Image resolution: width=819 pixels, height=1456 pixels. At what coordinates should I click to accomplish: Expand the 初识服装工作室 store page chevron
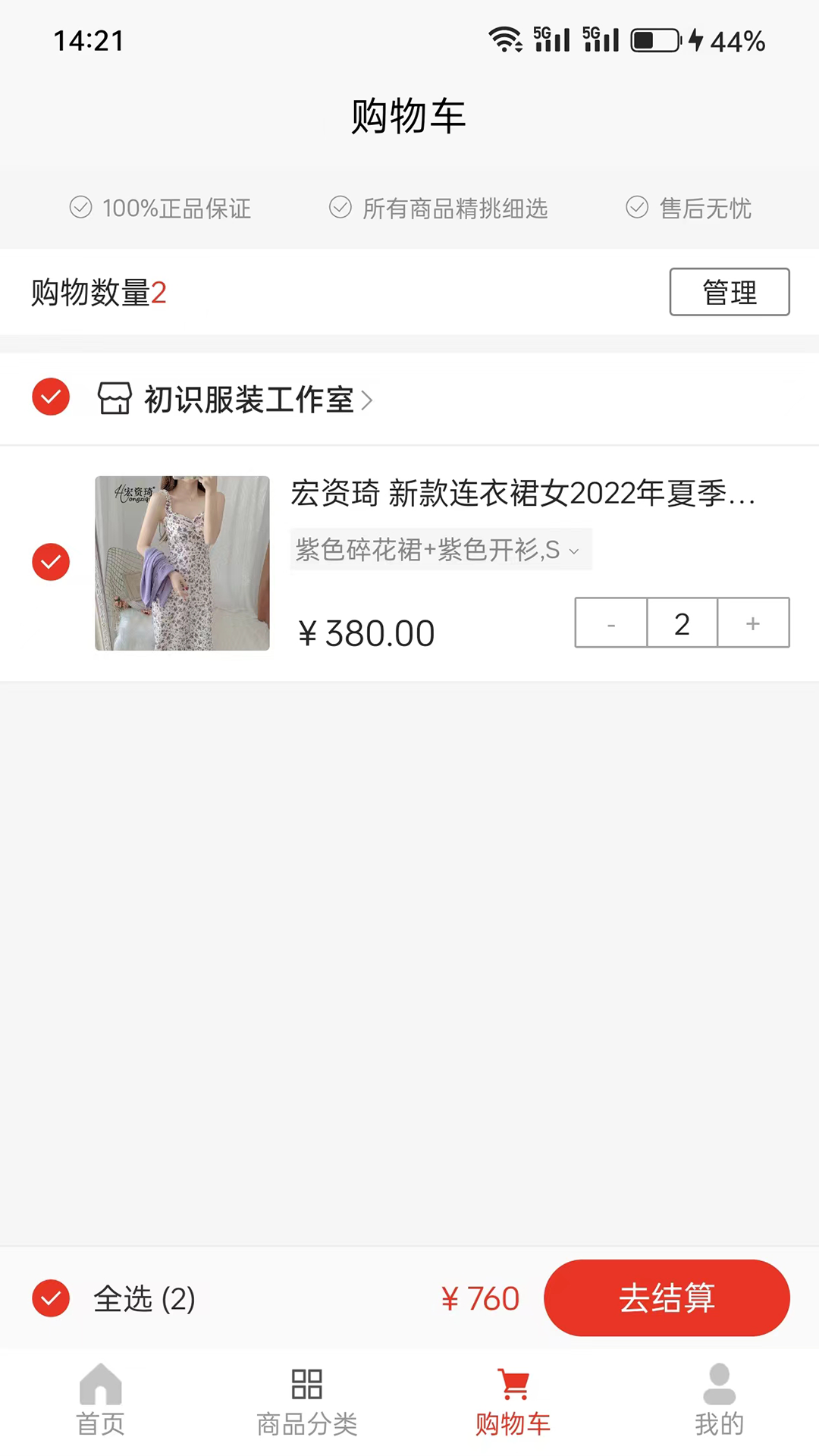[x=368, y=400]
